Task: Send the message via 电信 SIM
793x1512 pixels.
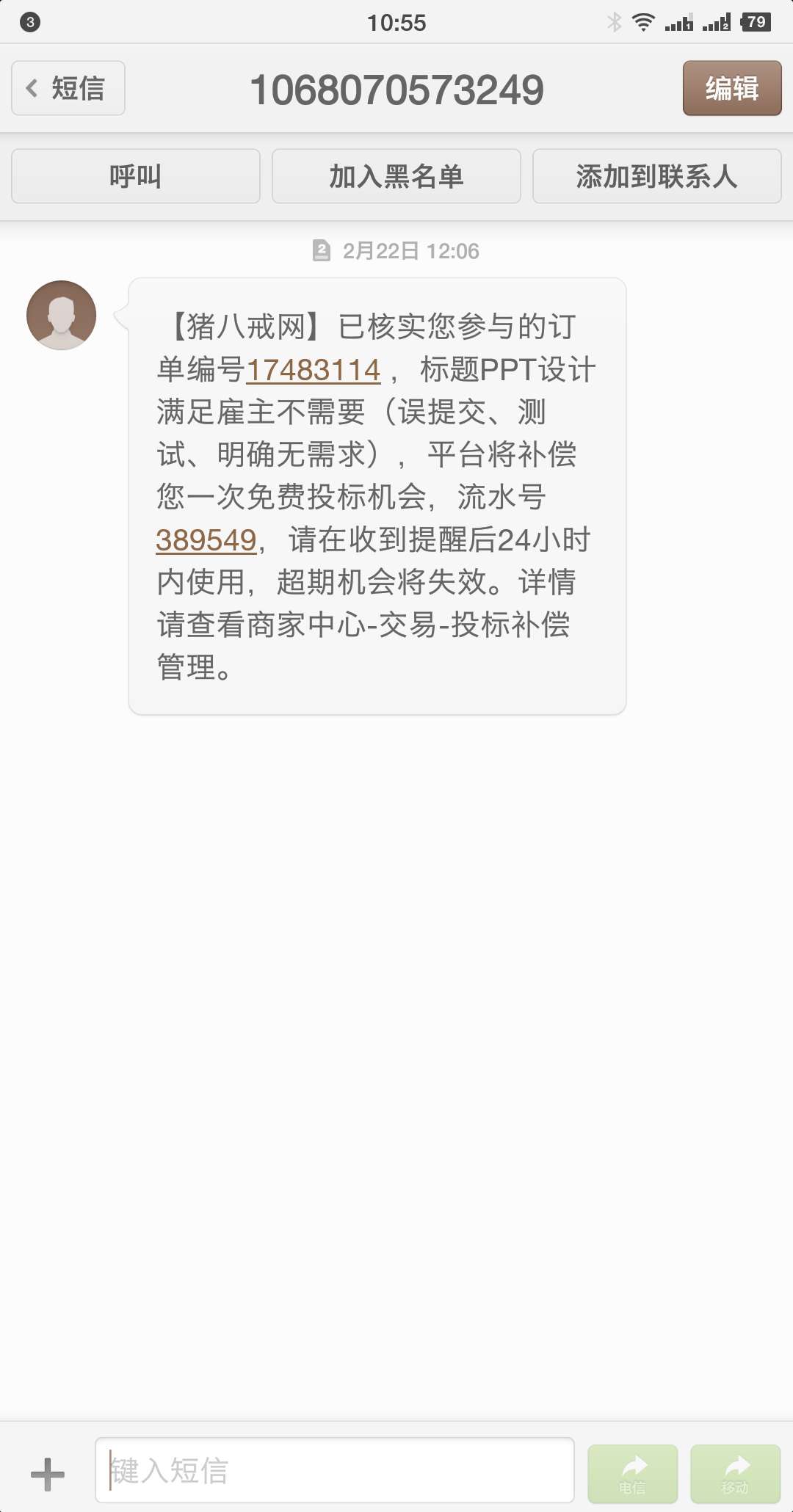Action: (x=633, y=1470)
